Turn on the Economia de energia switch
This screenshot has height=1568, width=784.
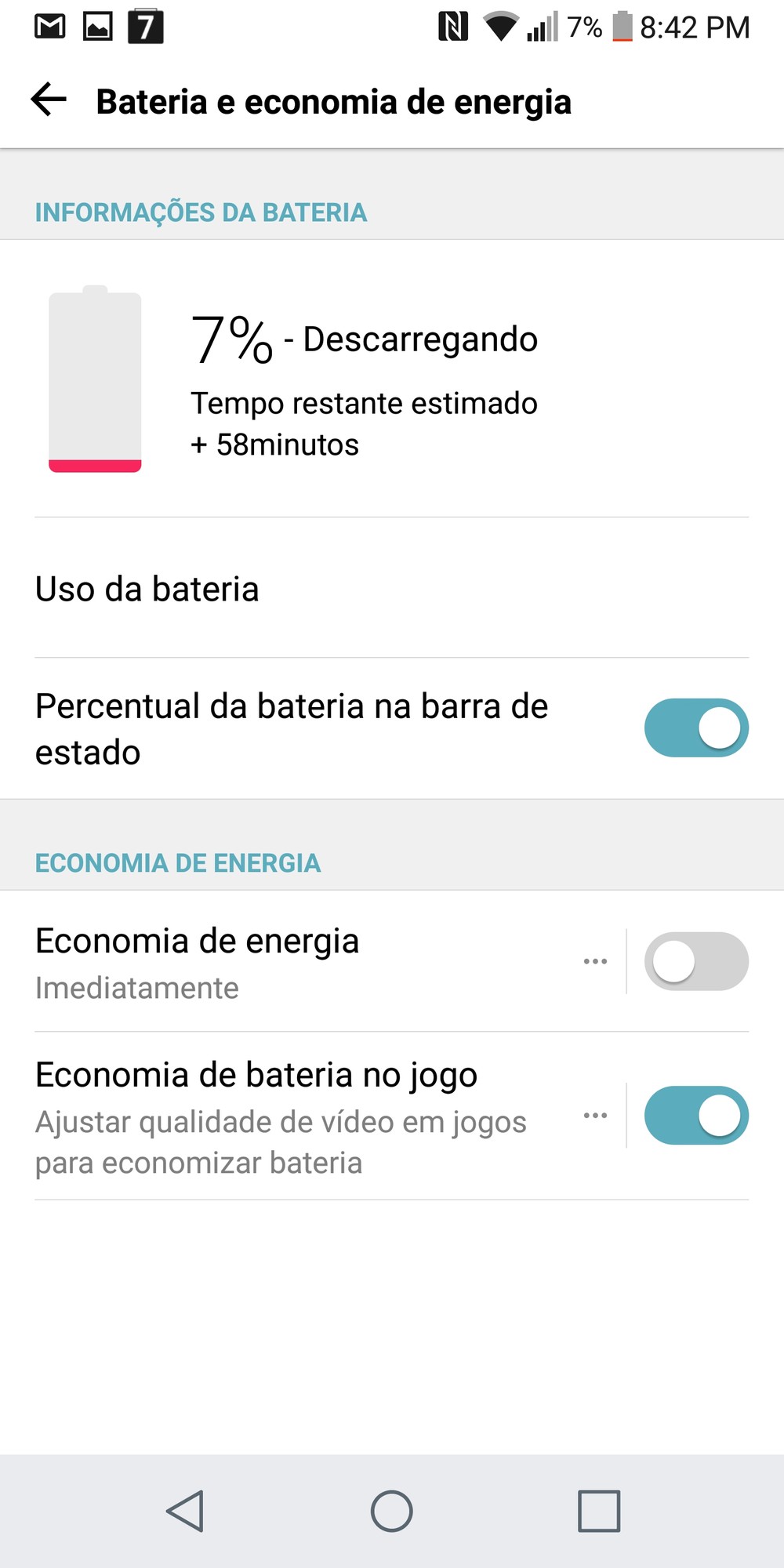coord(696,961)
